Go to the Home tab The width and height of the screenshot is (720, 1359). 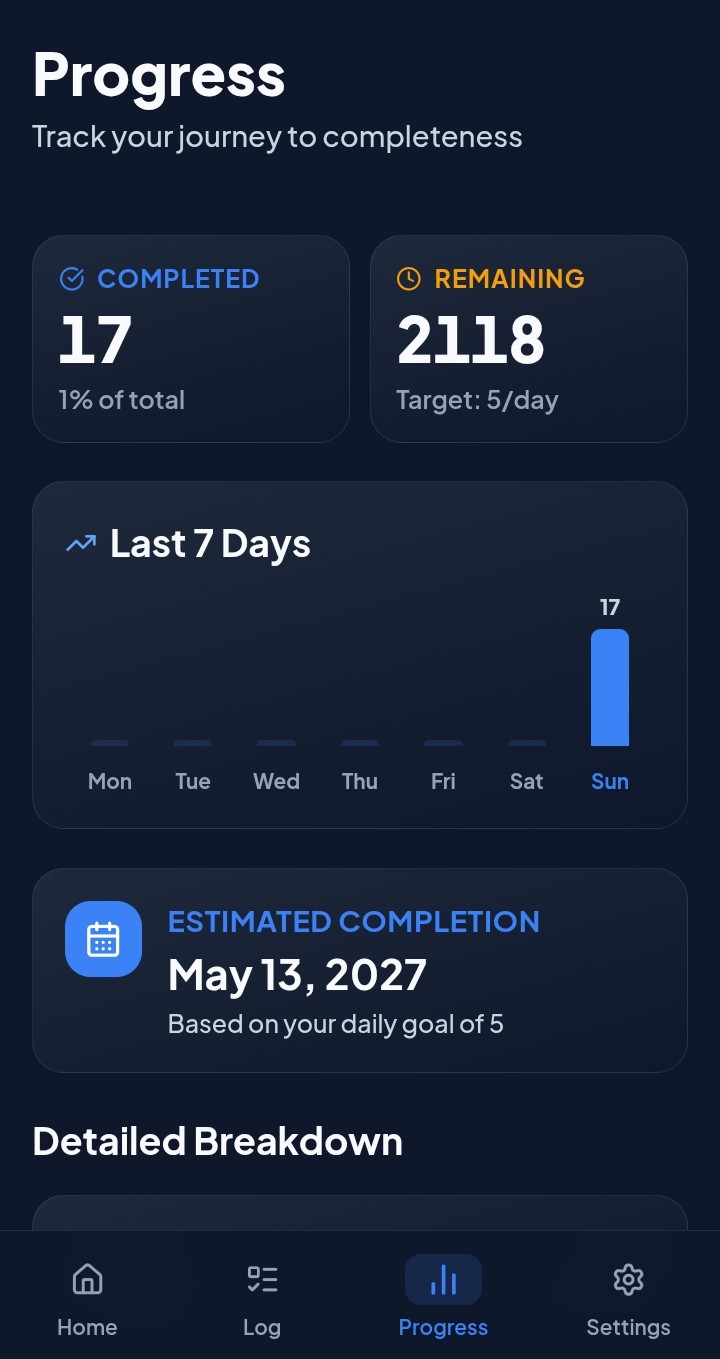tap(87, 1297)
